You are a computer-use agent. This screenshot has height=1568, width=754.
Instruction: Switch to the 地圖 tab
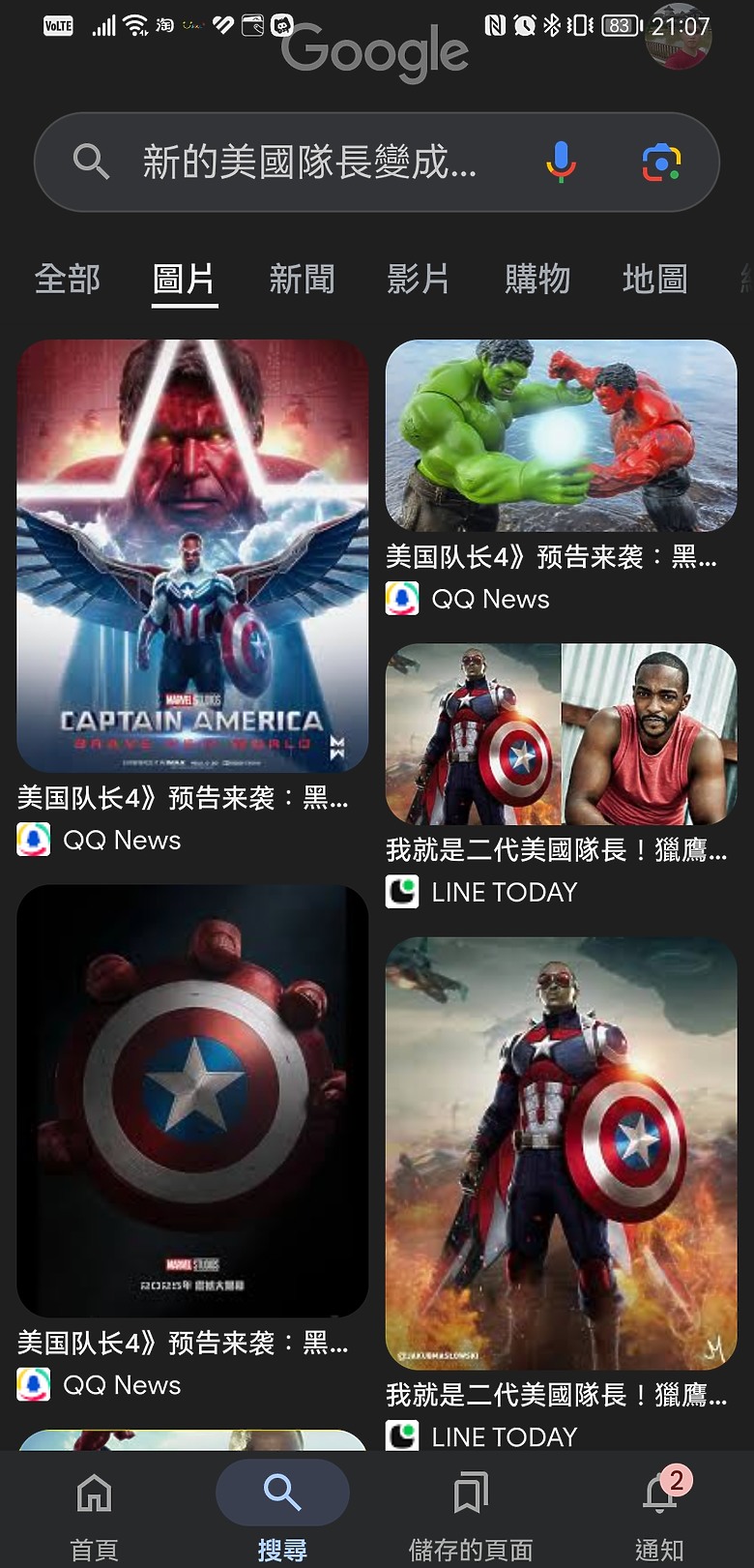tap(654, 279)
